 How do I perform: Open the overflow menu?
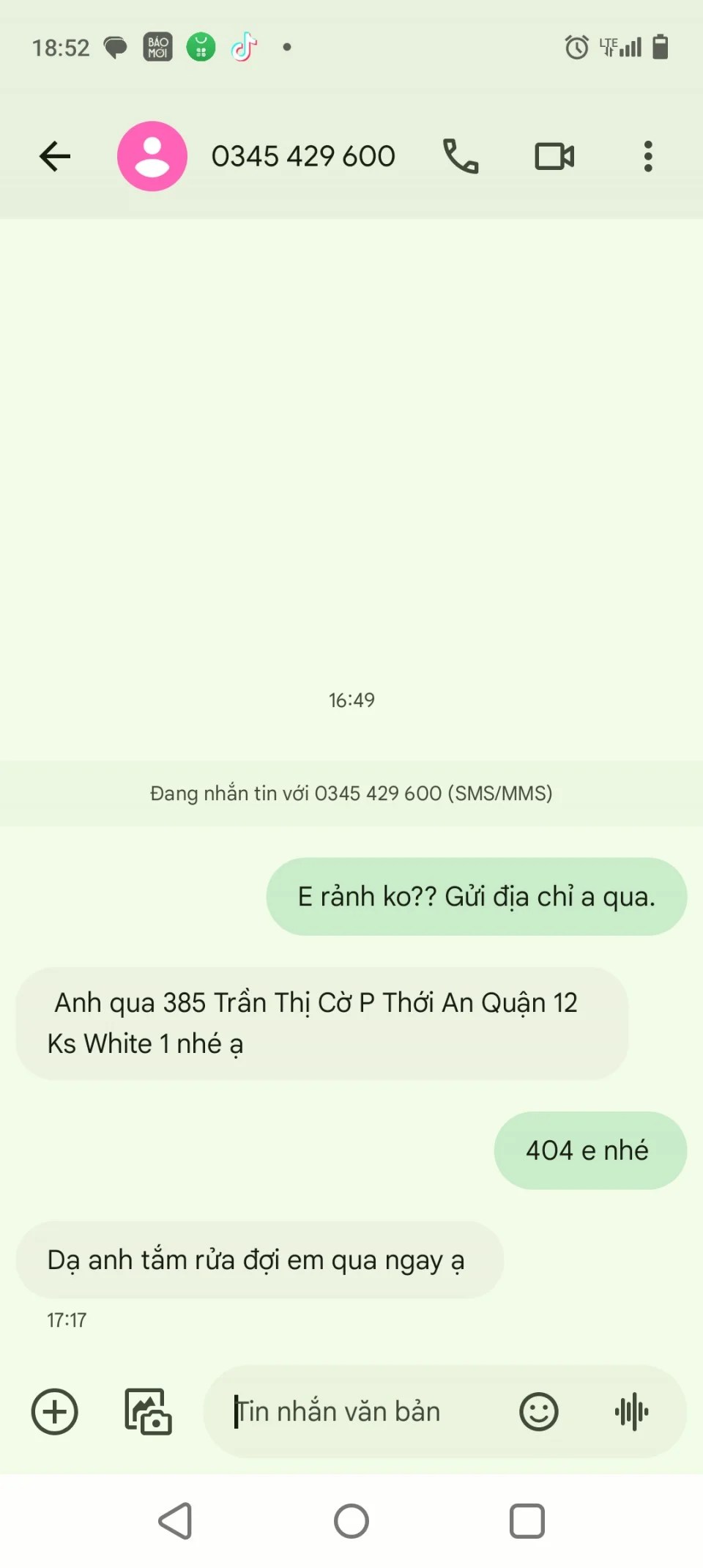click(648, 156)
